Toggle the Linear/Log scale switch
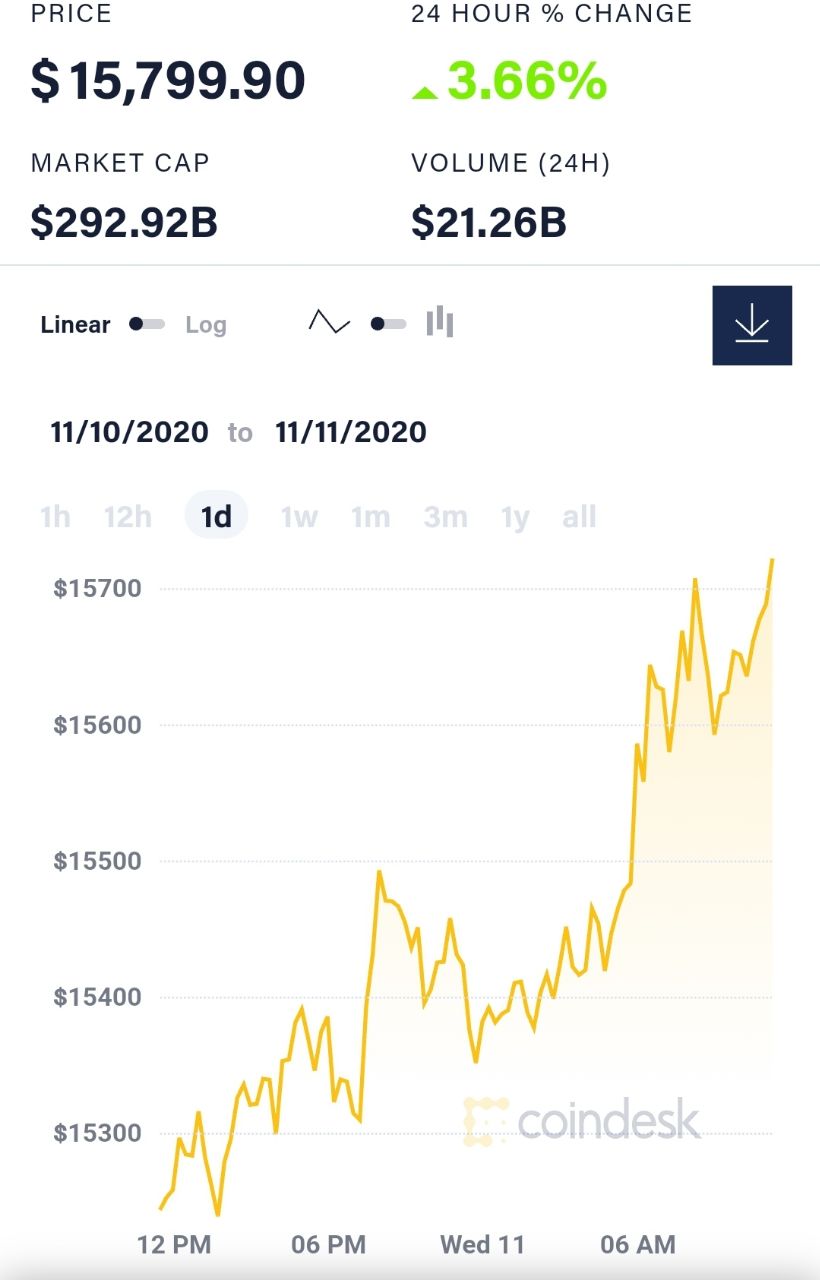This screenshot has height=1280, width=820. coord(147,324)
